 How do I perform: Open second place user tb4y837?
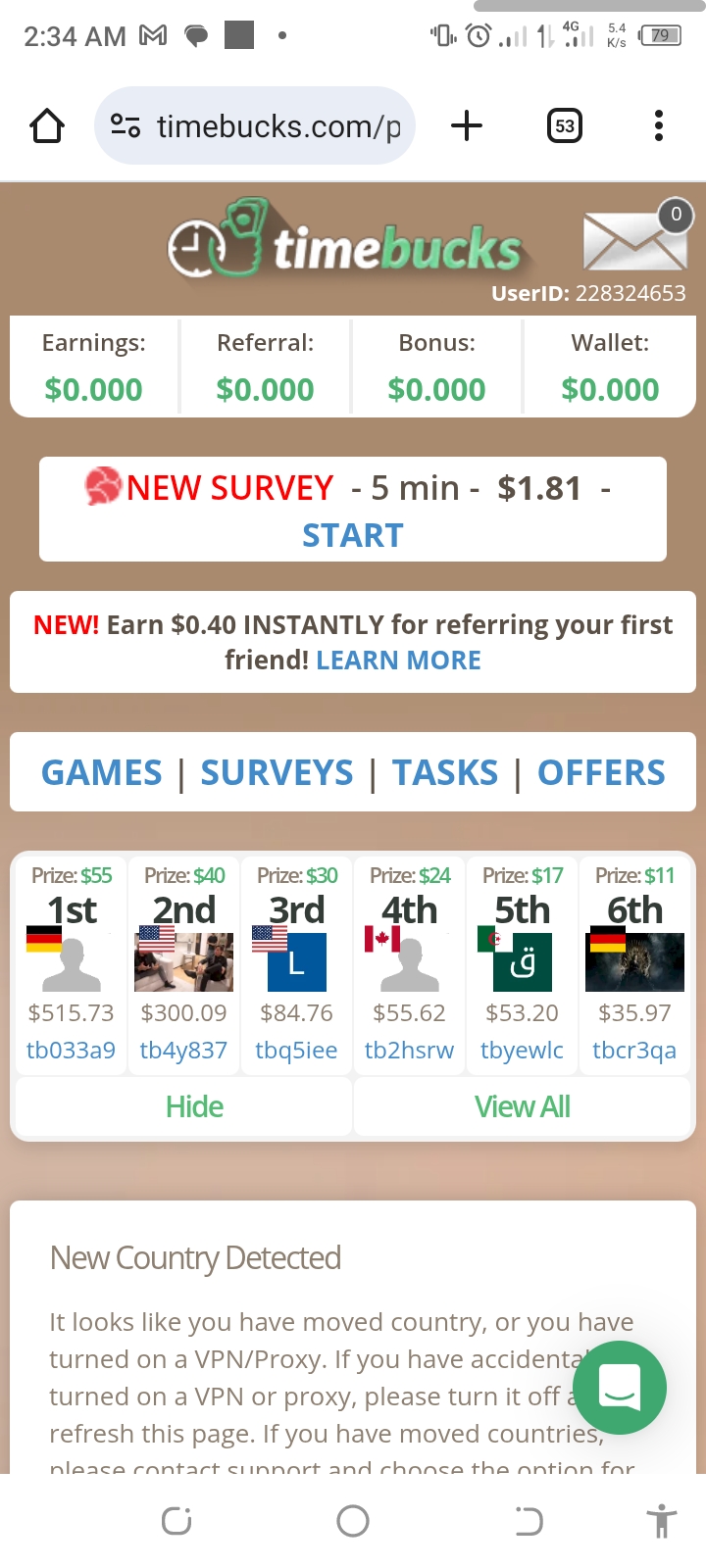click(x=183, y=1050)
